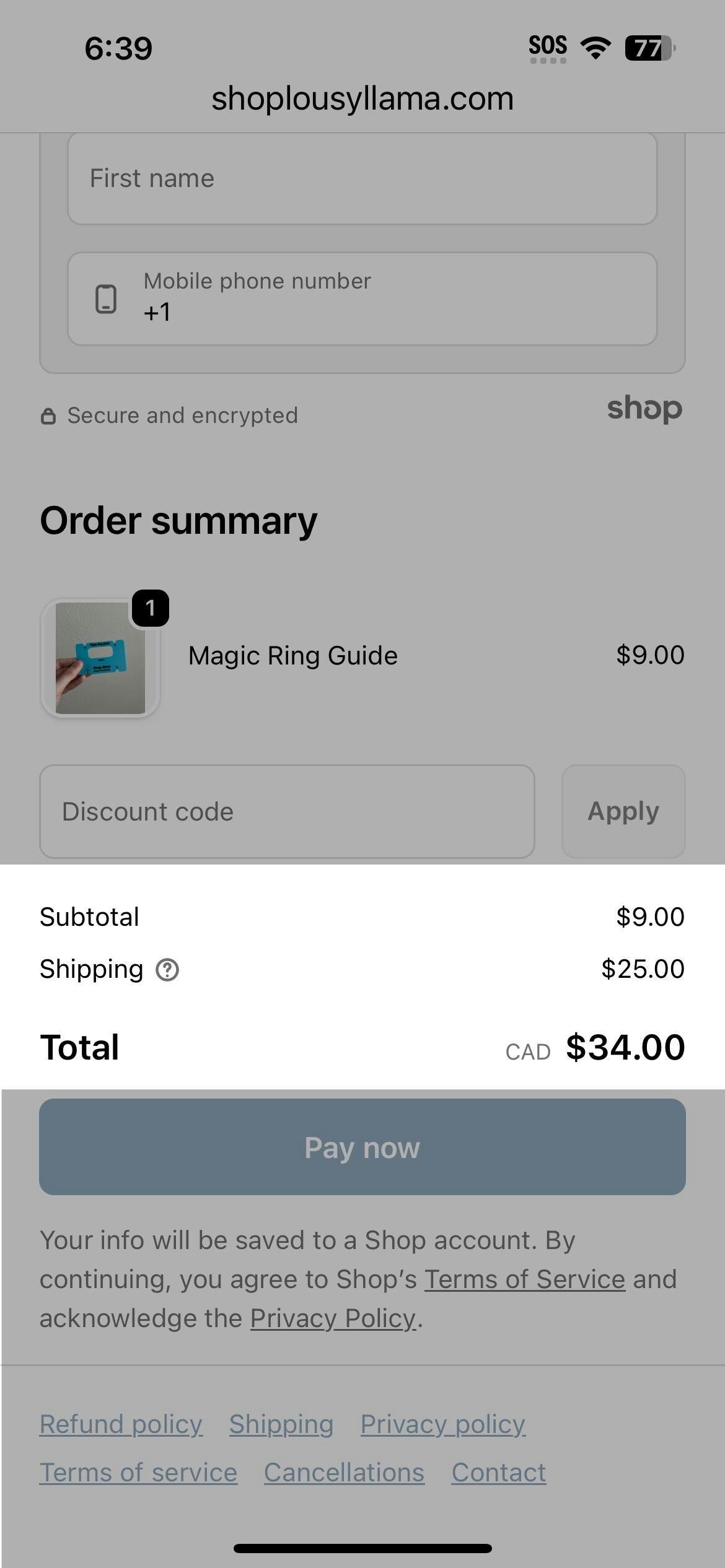
Task: View the Shipping policy footer link
Action: (x=281, y=1424)
